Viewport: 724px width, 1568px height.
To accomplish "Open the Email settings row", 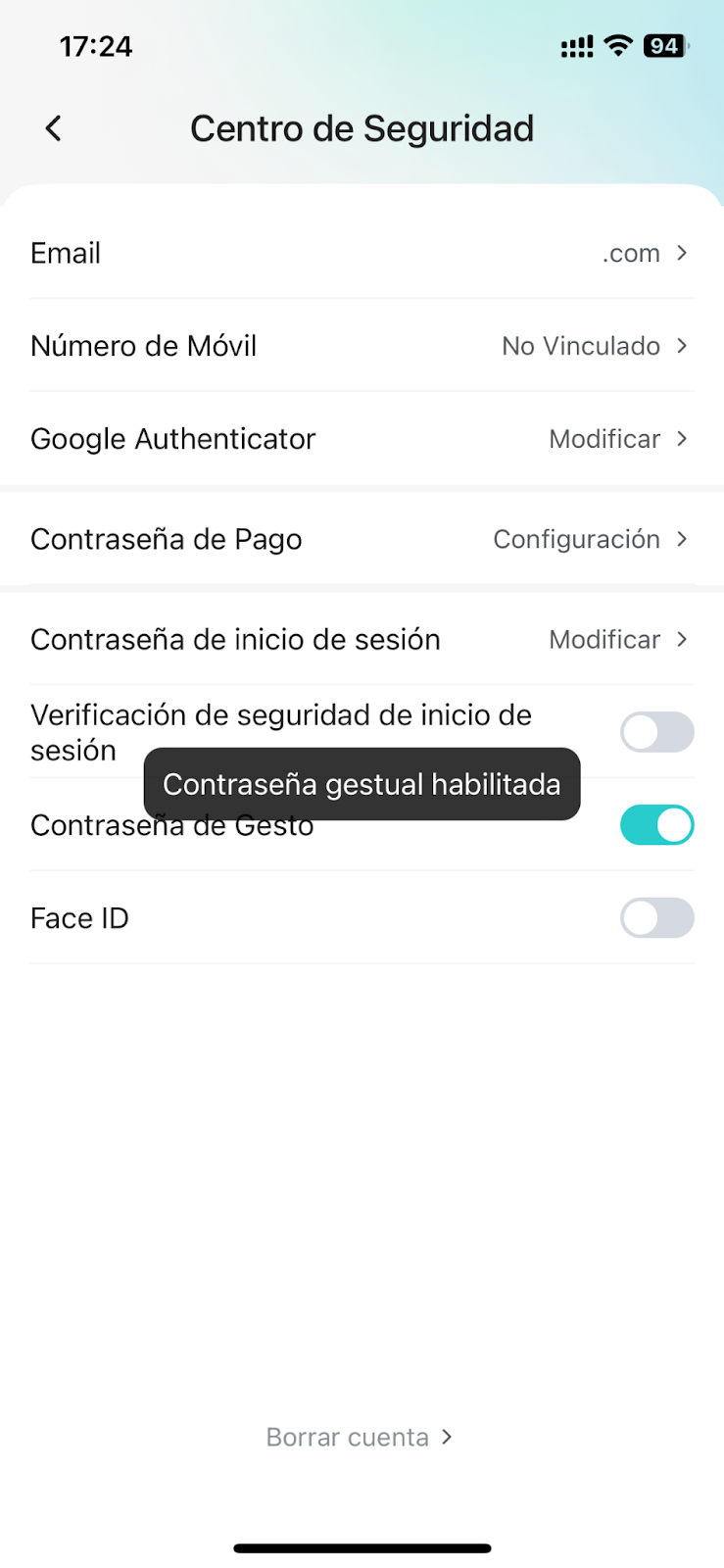I will [362, 253].
